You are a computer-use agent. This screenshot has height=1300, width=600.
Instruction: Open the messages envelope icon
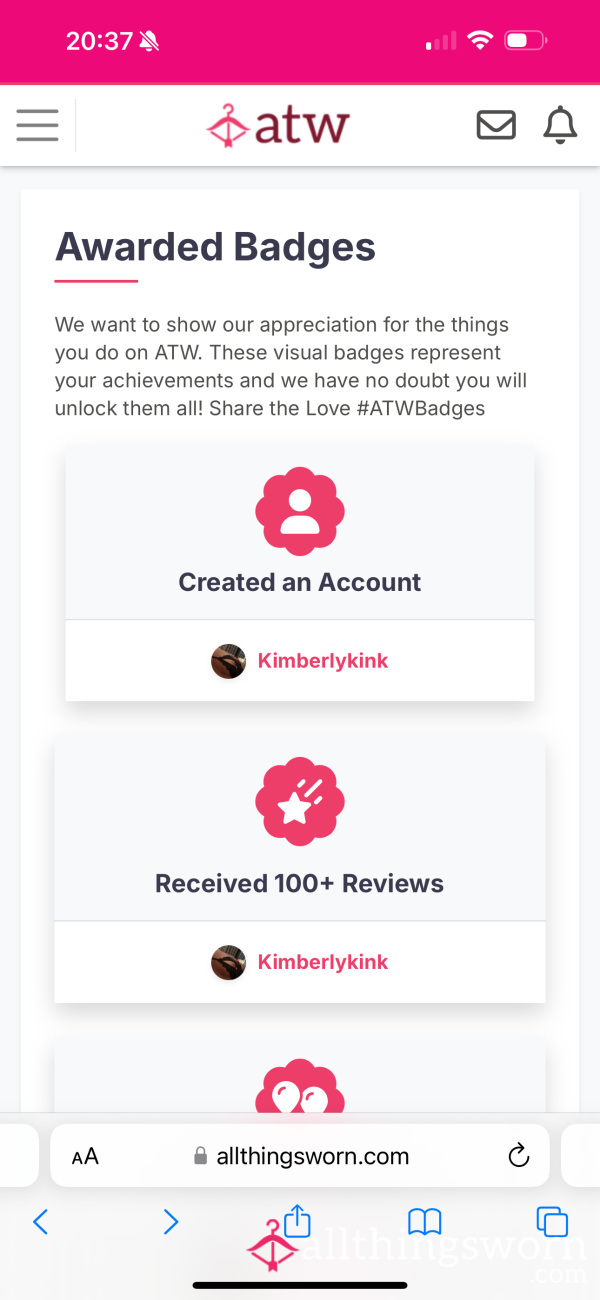pyautogui.click(x=496, y=125)
